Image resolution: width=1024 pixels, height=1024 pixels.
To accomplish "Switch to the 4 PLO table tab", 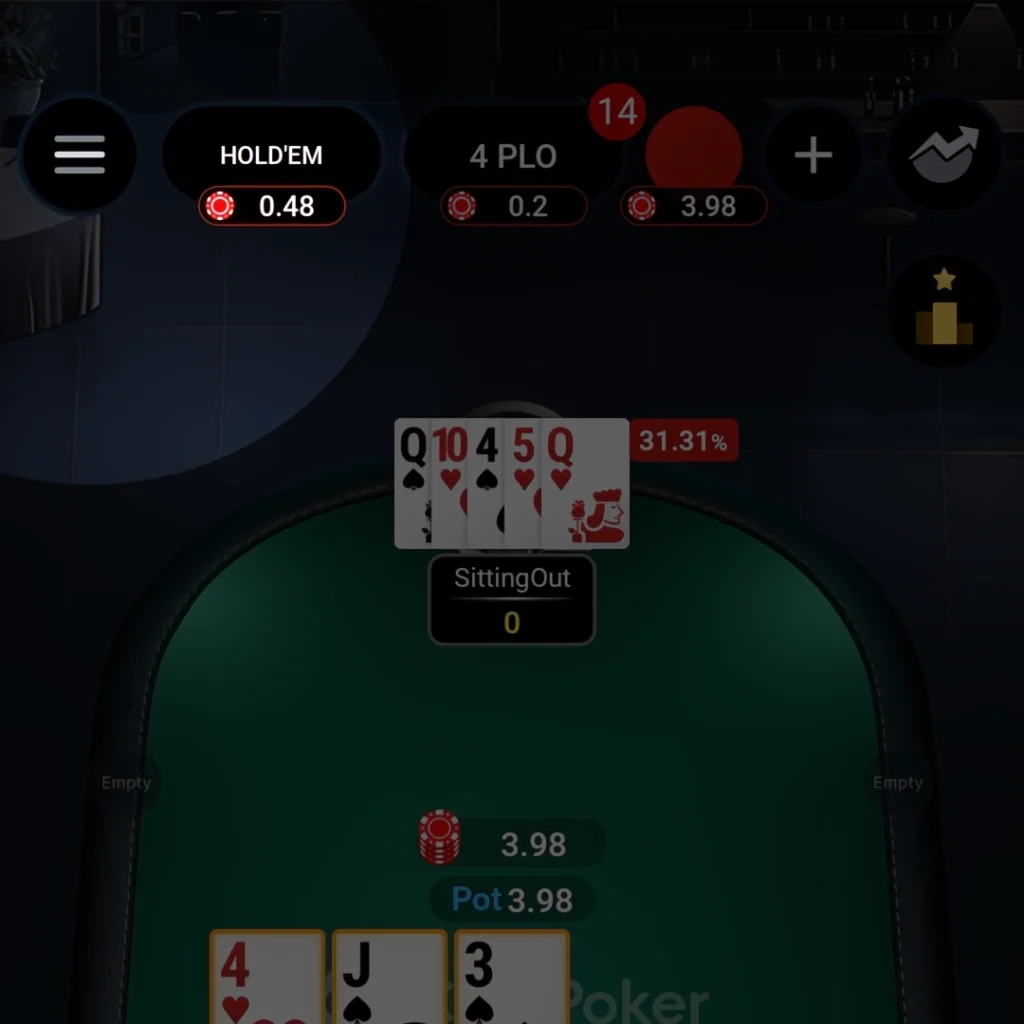I will coord(513,157).
